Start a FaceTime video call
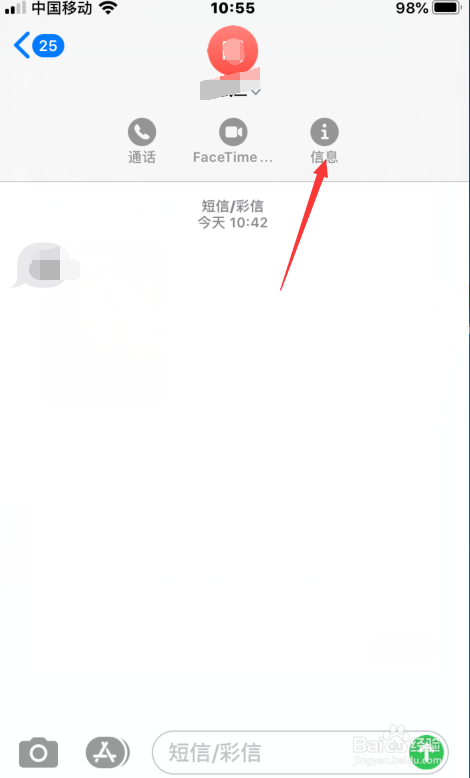This screenshot has height=778, width=470. tap(233, 141)
